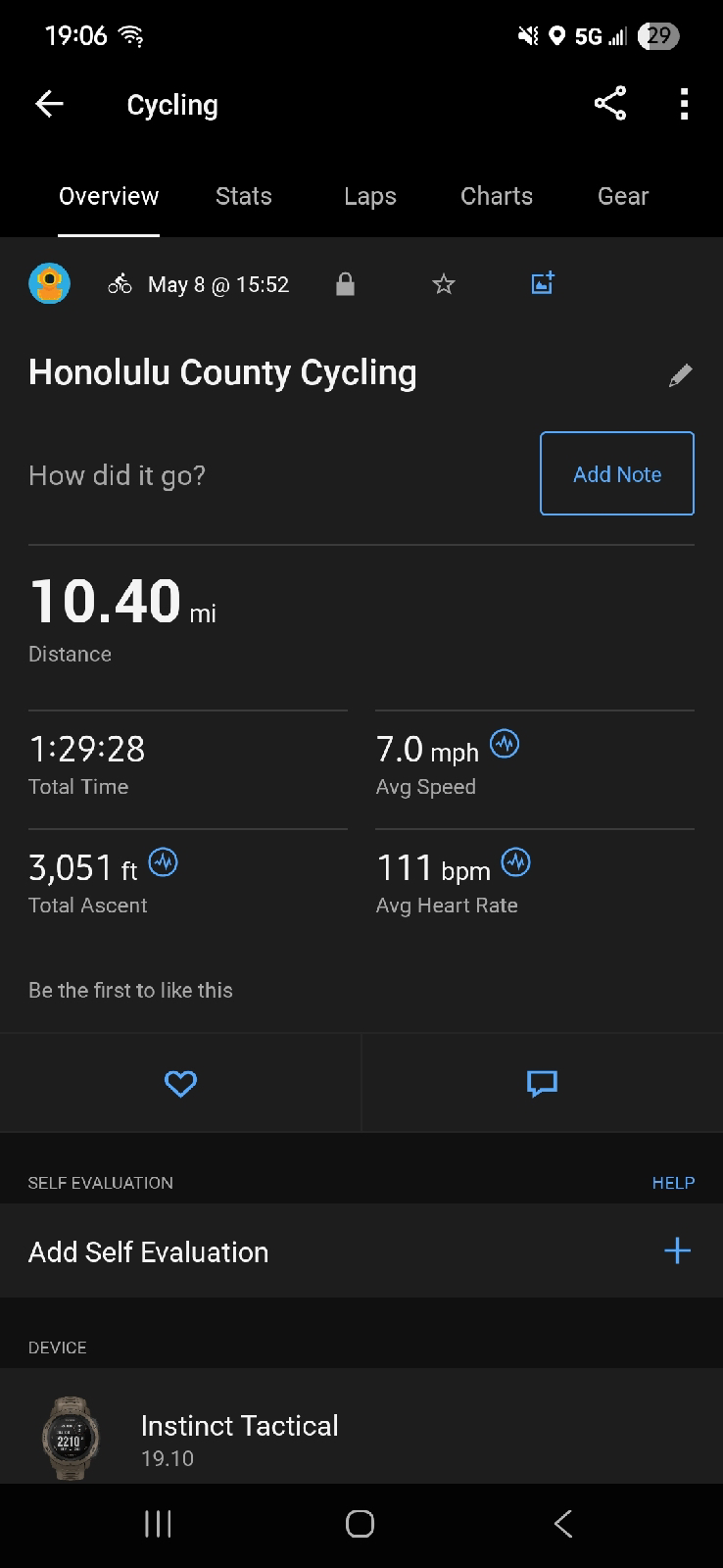Image resolution: width=723 pixels, height=1568 pixels.
Task: Open Self Evaluation HELP link
Action: pyautogui.click(x=673, y=1183)
